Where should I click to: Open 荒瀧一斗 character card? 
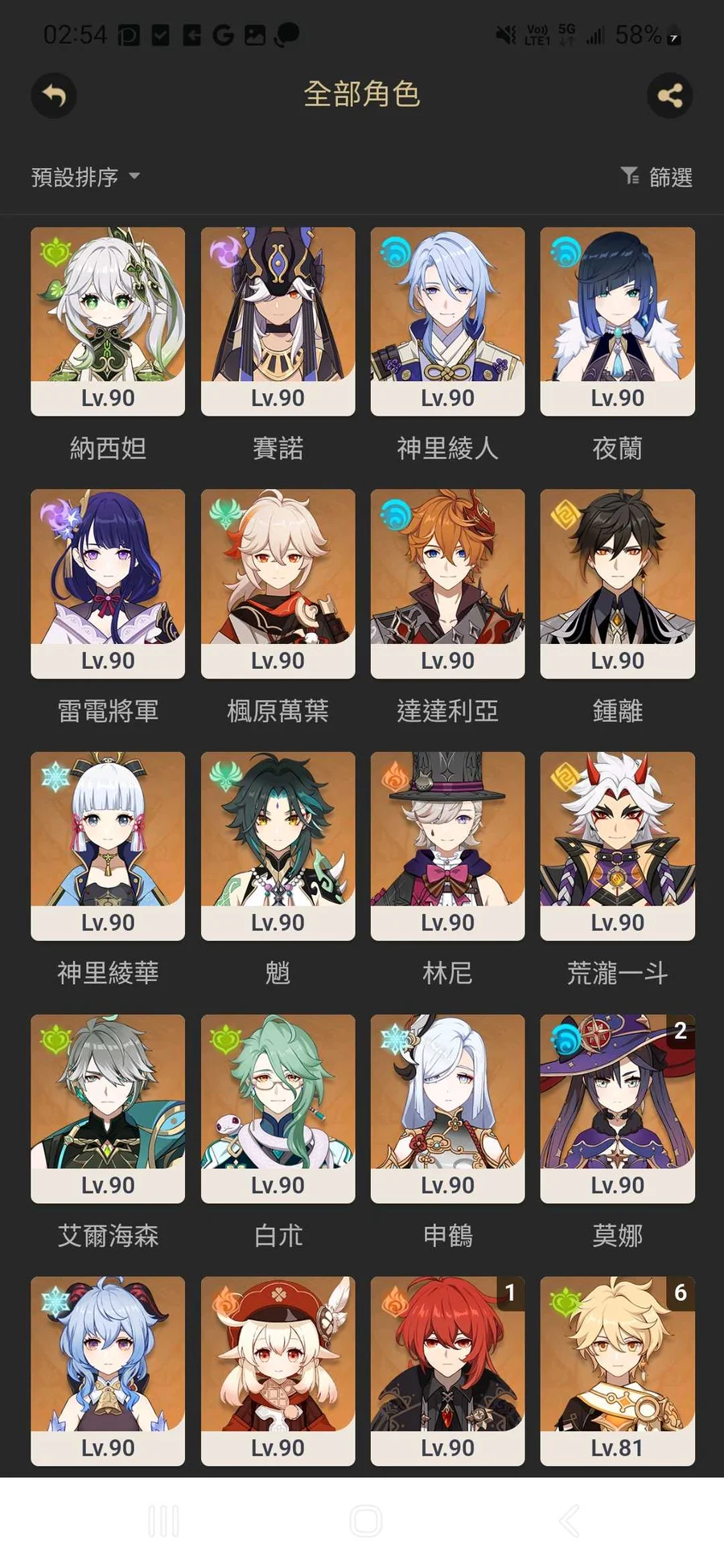point(617,845)
